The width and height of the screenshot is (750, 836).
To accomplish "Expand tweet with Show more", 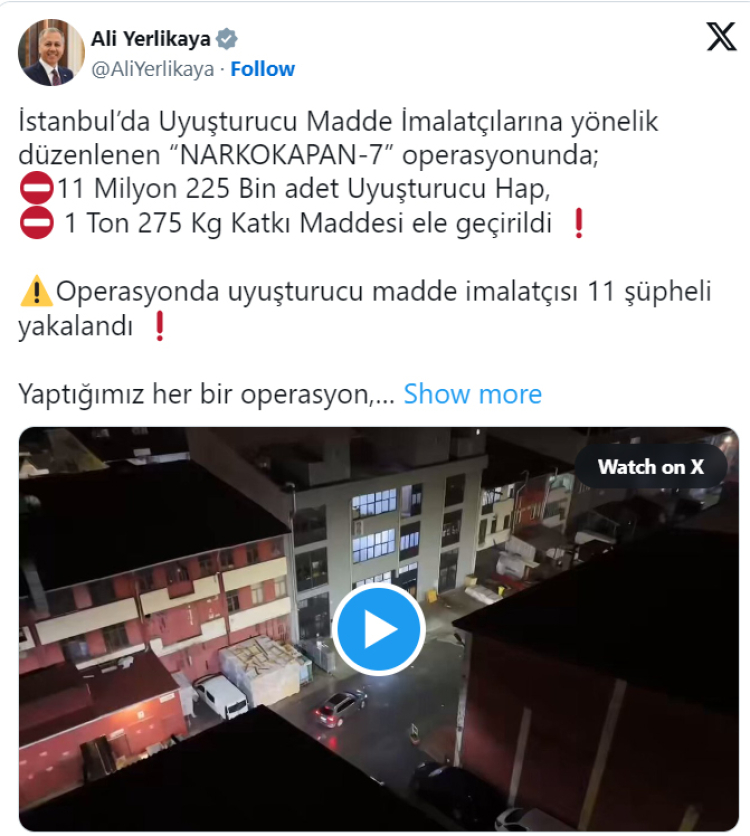I will 472,394.
